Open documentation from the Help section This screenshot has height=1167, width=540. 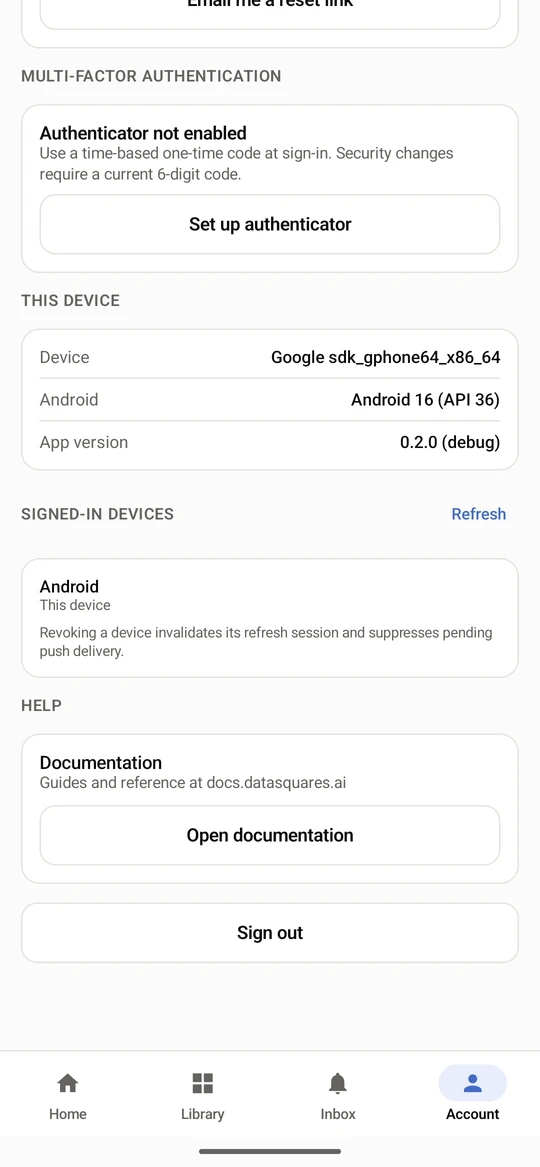pos(270,835)
